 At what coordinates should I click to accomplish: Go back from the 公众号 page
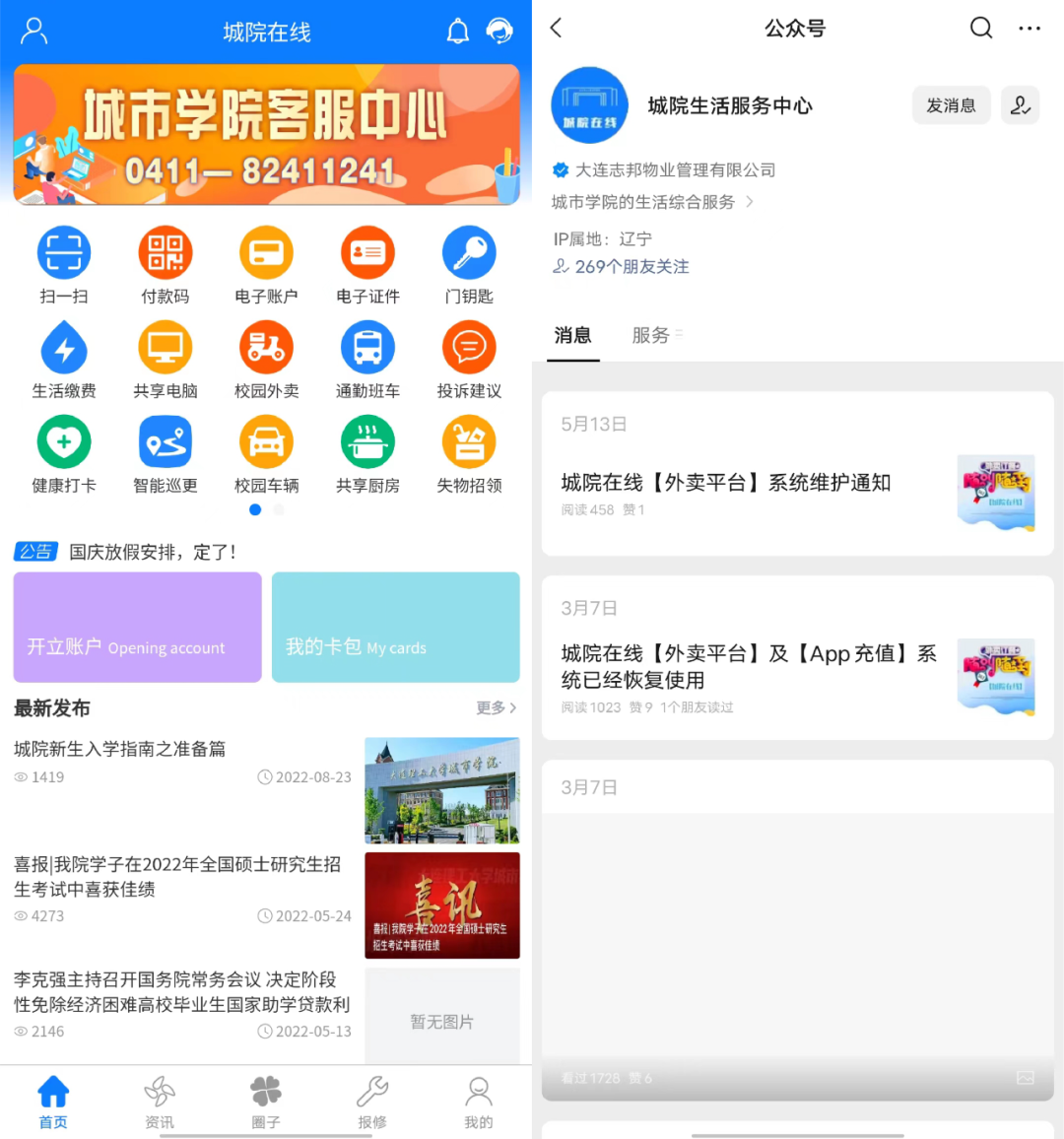click(557, 29)
